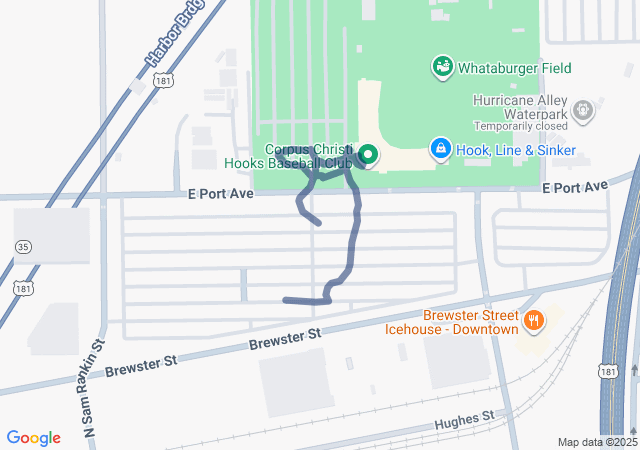The height and width of the screenshot is (450, 640).
Task: Tap Hook, Line & Sinker shop pin
Action: 440,150
